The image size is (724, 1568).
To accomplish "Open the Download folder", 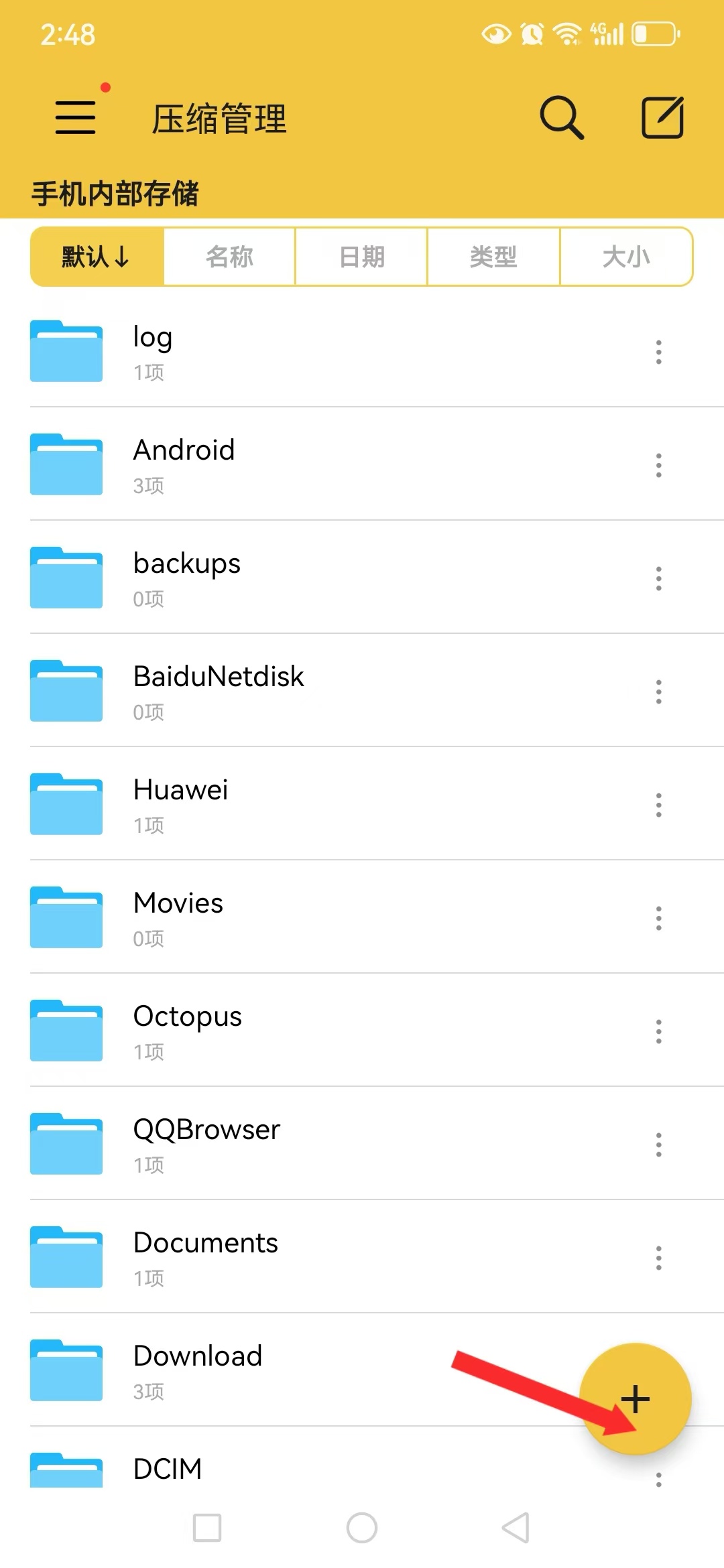I will (268, 1371).
